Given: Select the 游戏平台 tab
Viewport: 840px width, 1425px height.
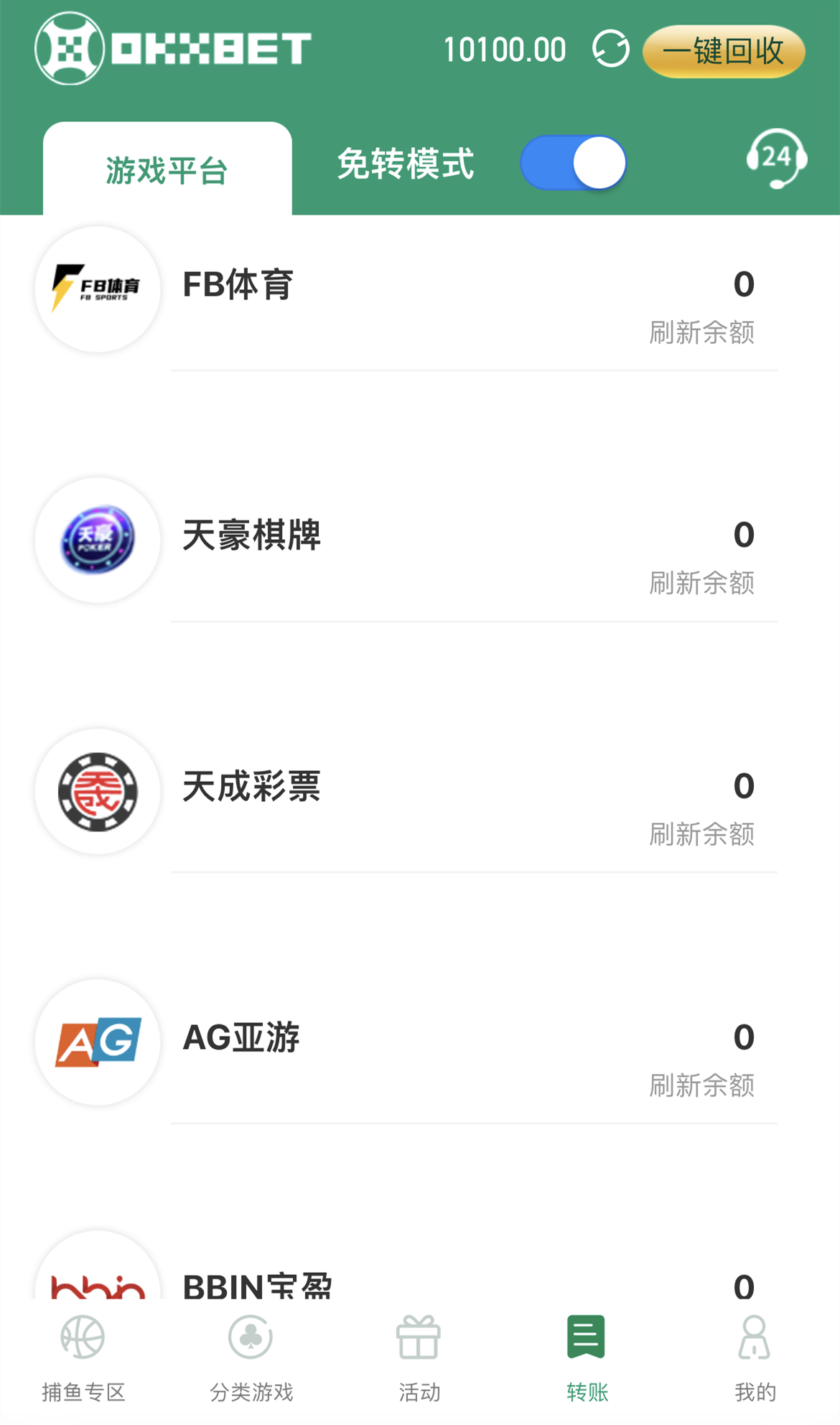Looking at the screenshot, I should (167, 170).
